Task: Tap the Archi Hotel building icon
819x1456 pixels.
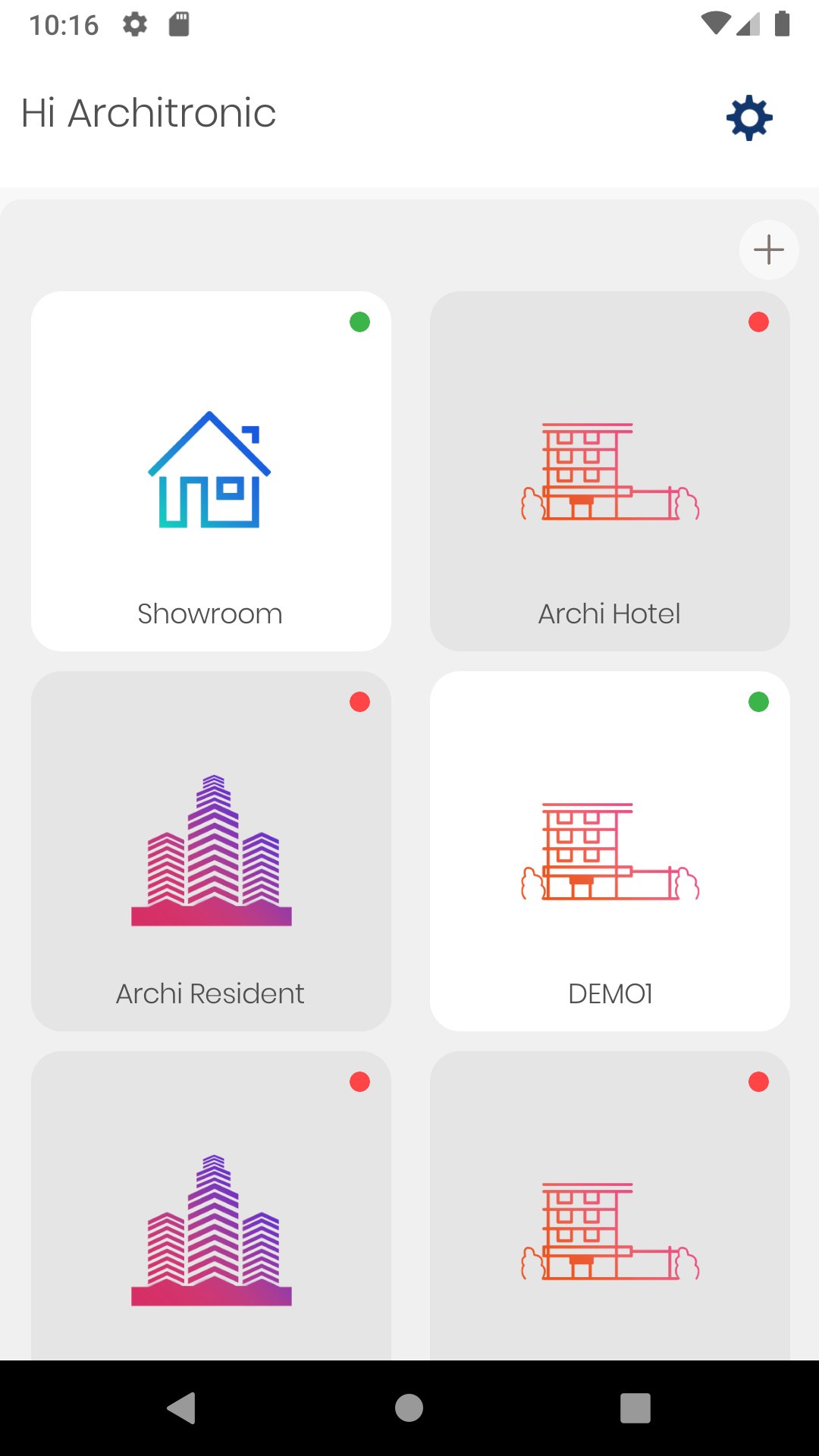Action: 610,470
